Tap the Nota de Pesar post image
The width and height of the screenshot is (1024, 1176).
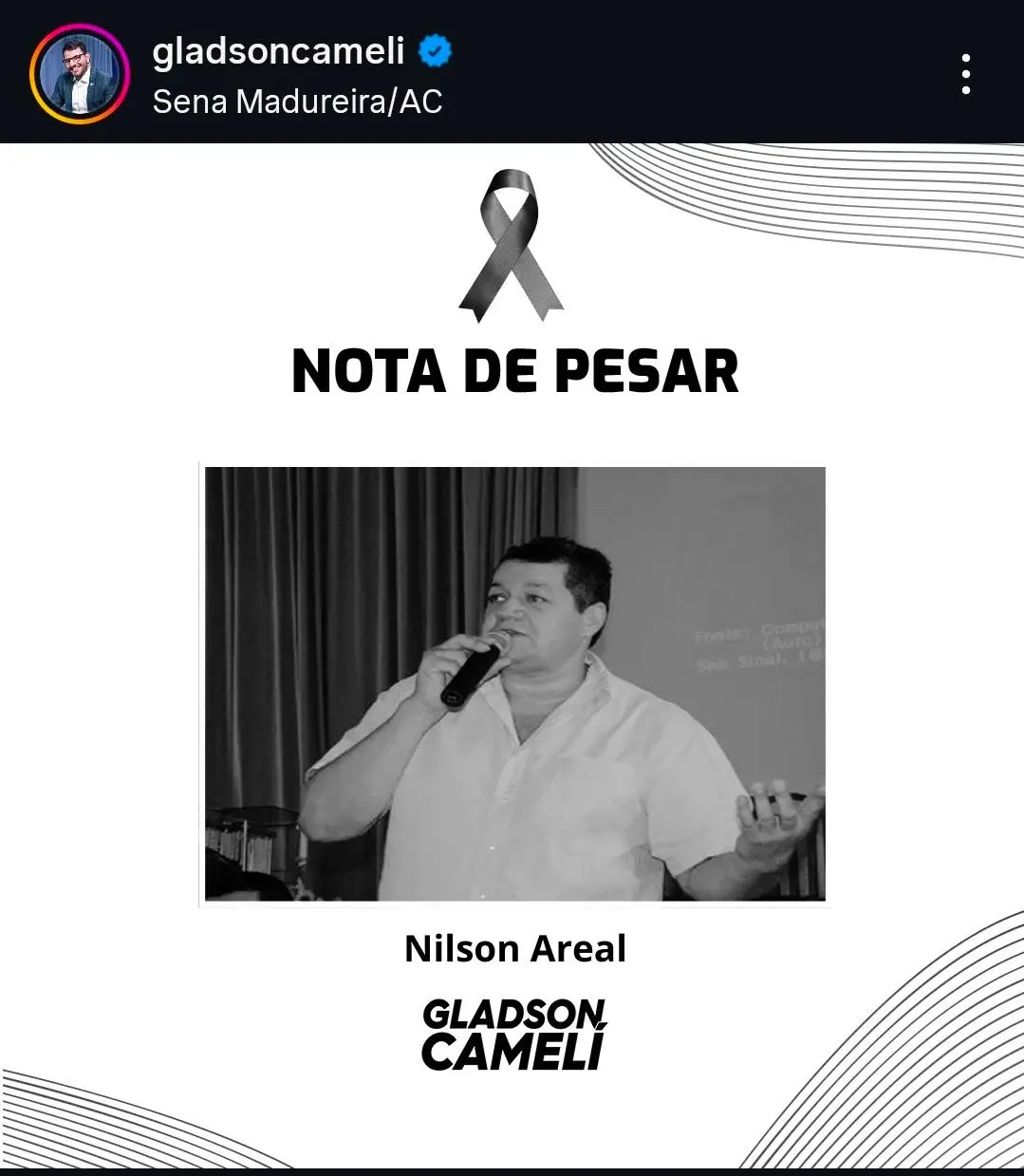(x=512, y=655)
